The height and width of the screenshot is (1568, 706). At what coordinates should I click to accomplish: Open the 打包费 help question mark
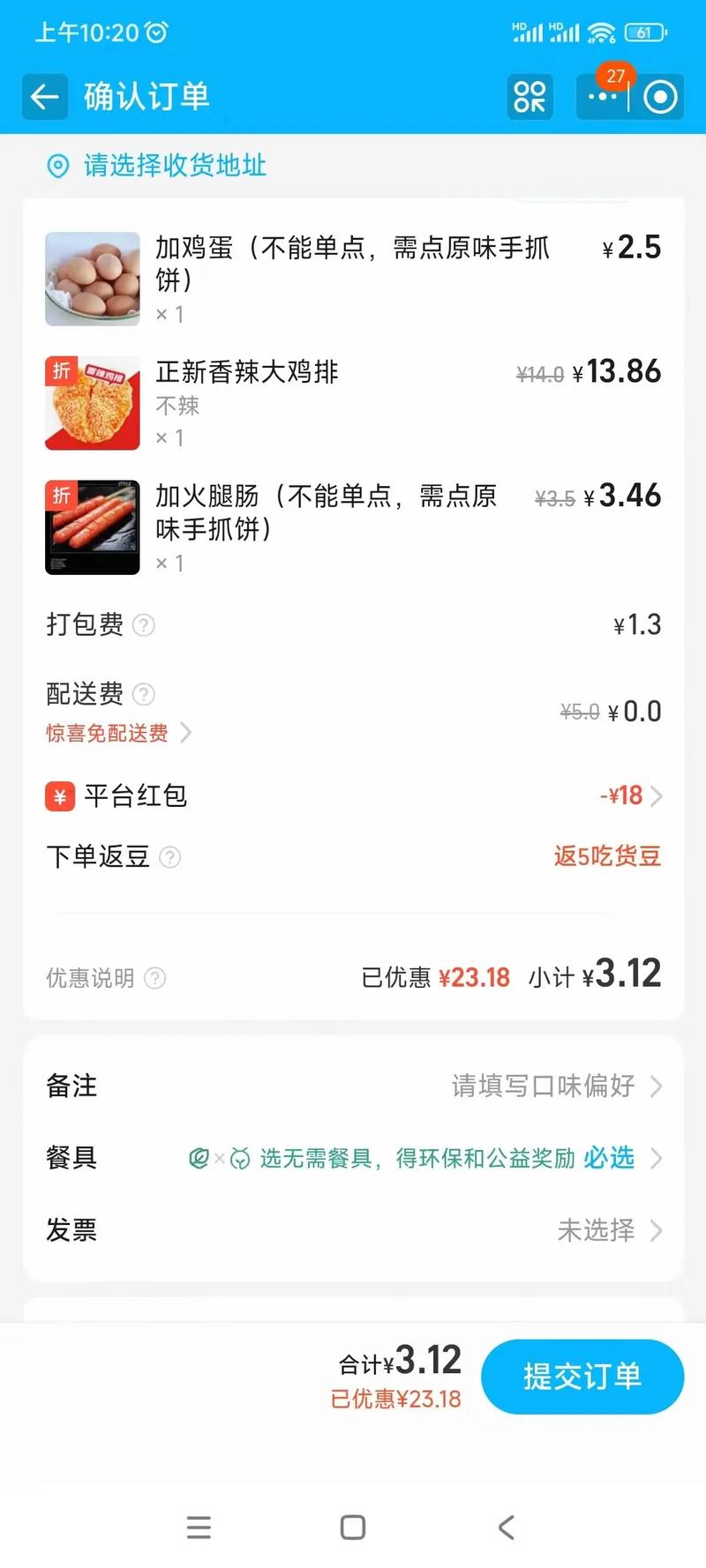pos(145,626)
